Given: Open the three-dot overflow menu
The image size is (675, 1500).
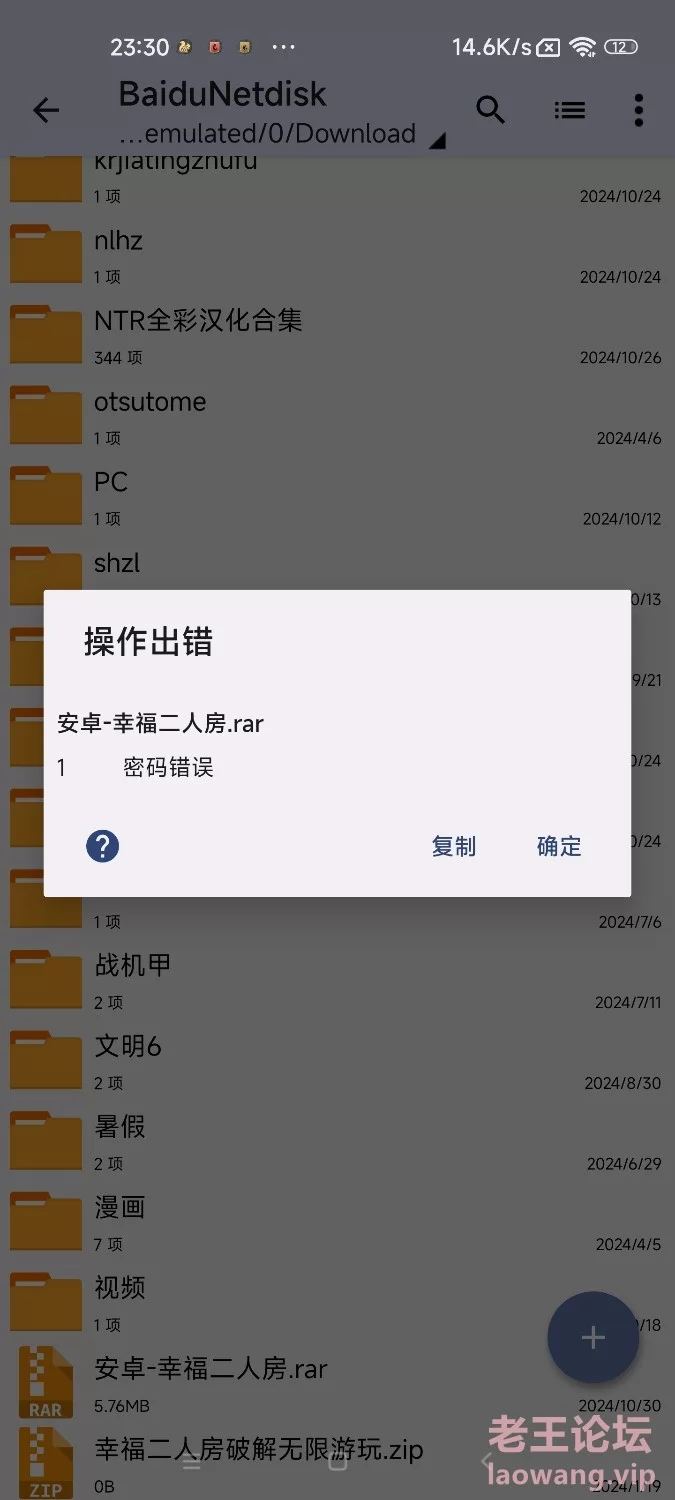Looking at the screenshot, I should coord(639,110).
